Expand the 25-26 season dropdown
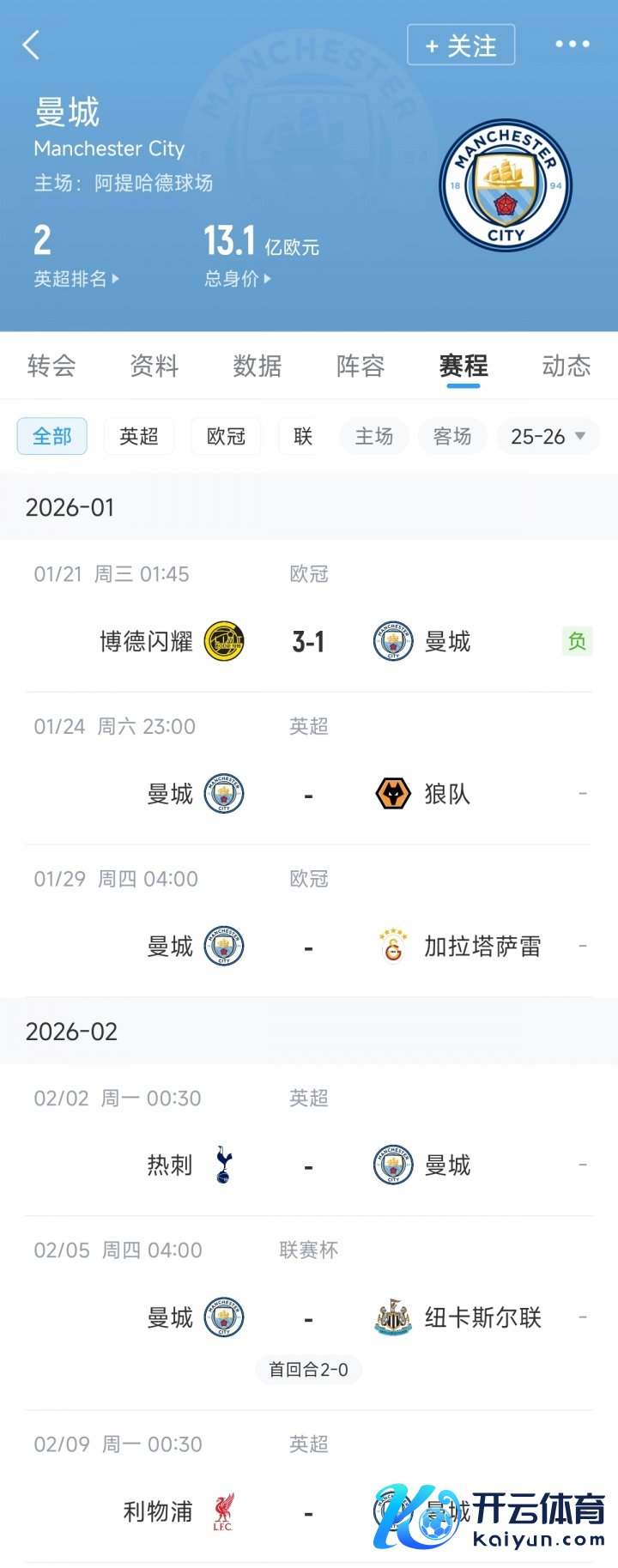This screenshot has width=618, height=1568. pyautogui.click(x=548, y=437)
